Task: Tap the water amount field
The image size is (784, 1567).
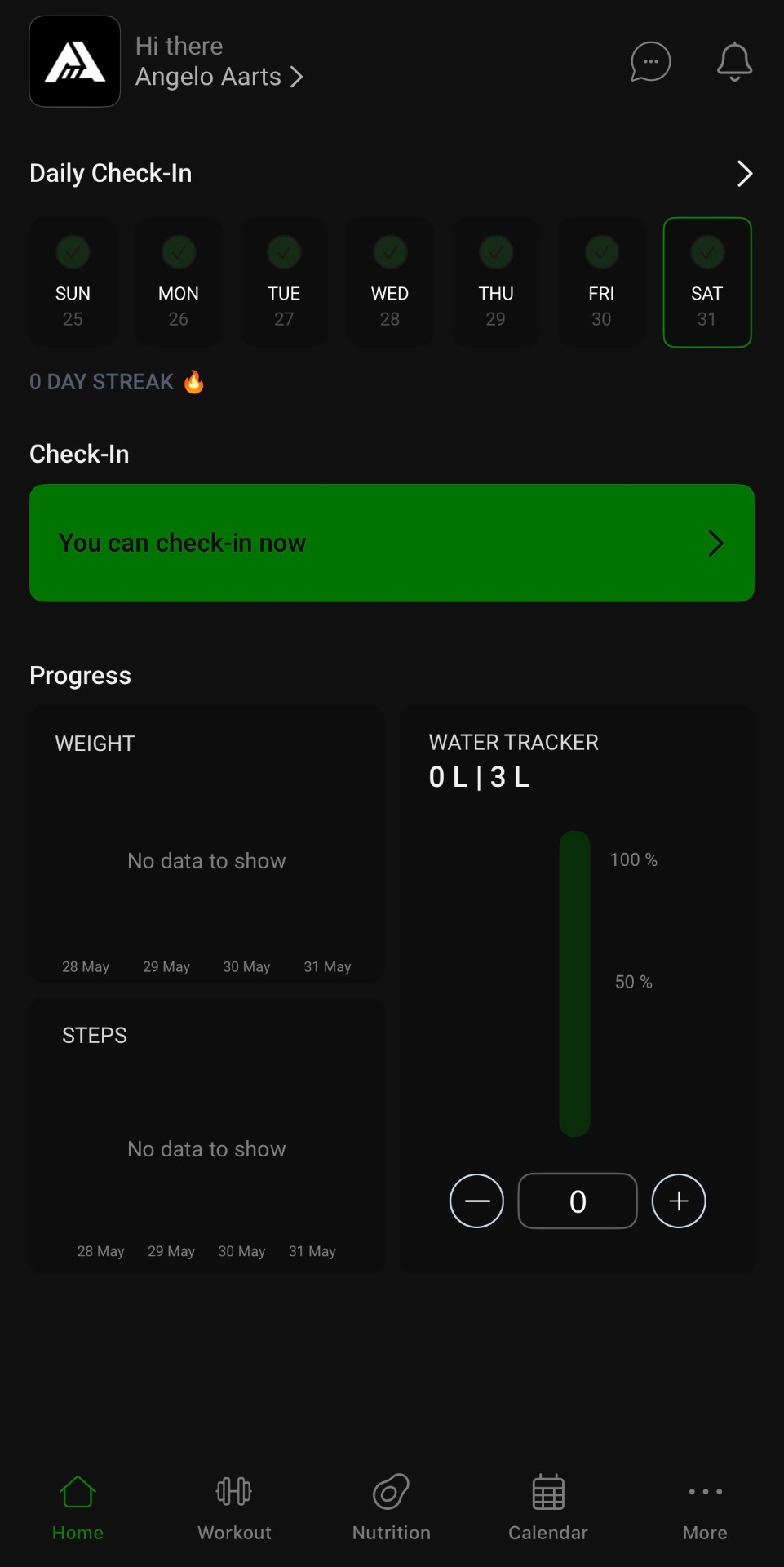Action: [578, 1201]
